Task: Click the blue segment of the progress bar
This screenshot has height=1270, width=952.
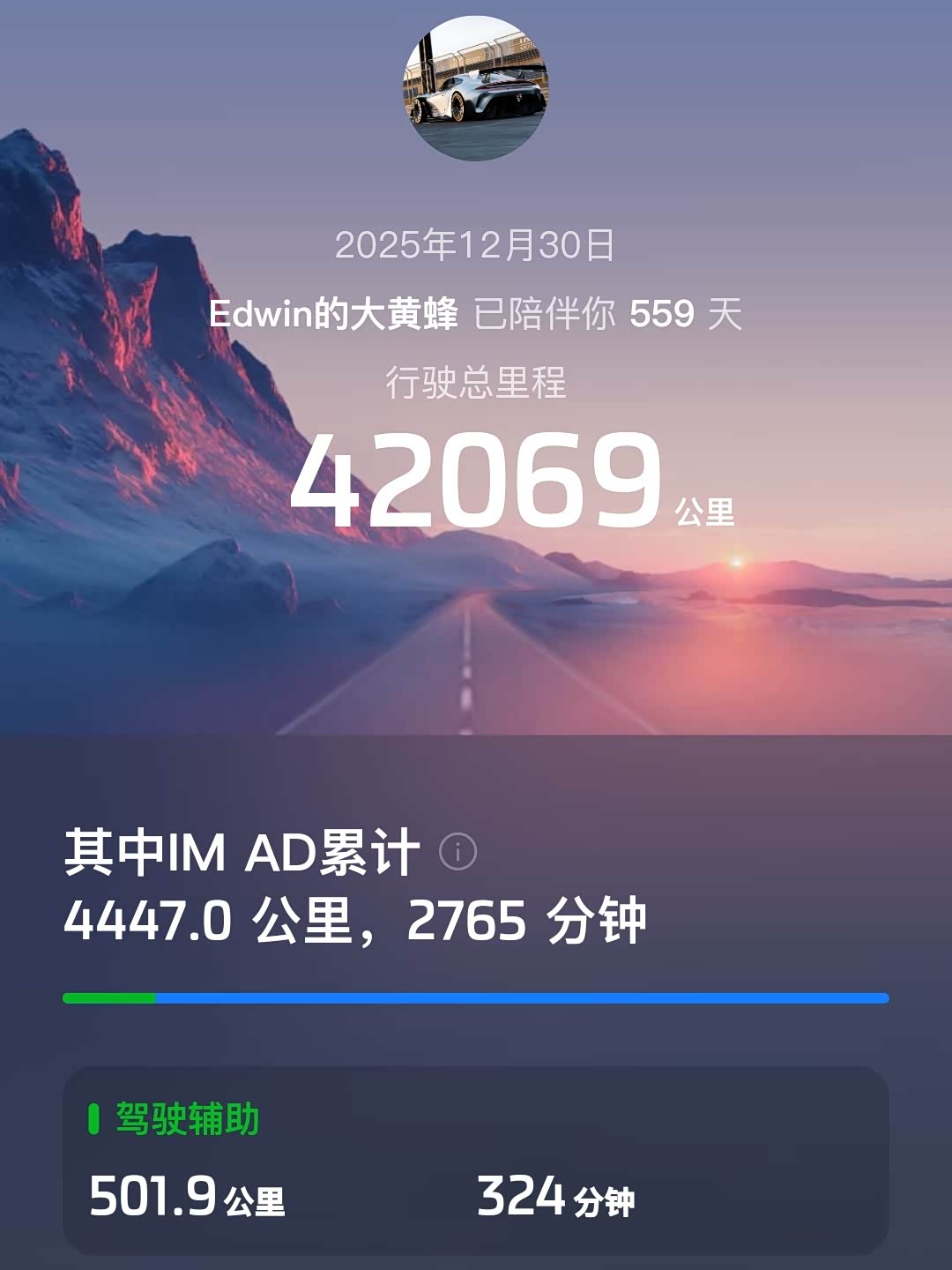Action: pyautogui.click(x=520, y=997)
